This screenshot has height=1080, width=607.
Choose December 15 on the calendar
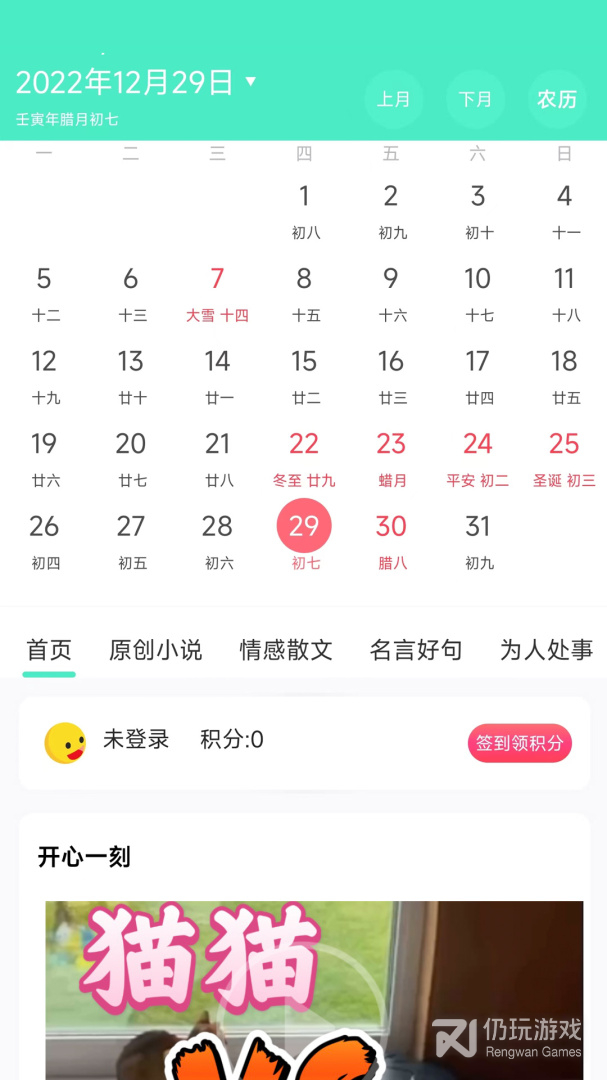click(x=304, y=377)
